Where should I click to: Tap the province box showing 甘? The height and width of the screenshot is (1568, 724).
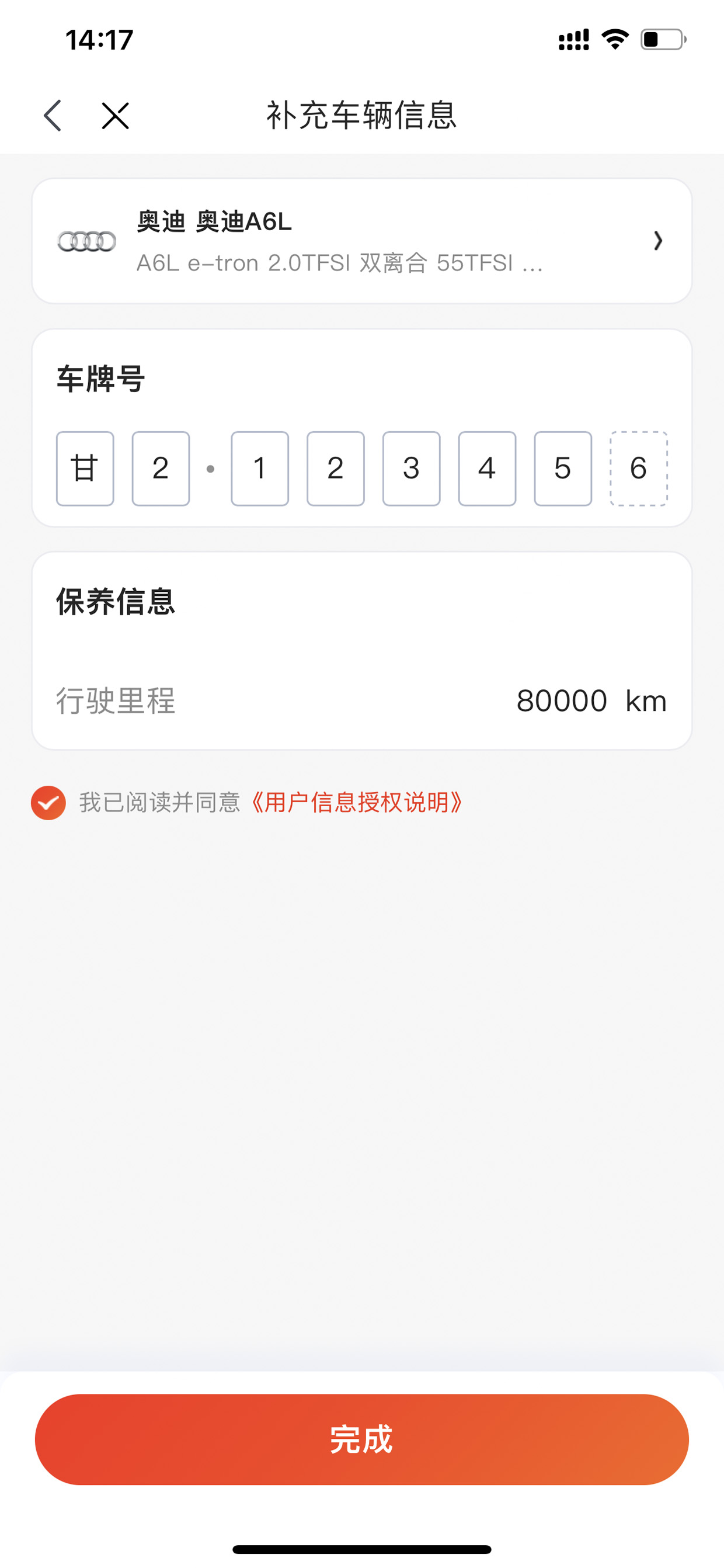(x=85, y=469)
